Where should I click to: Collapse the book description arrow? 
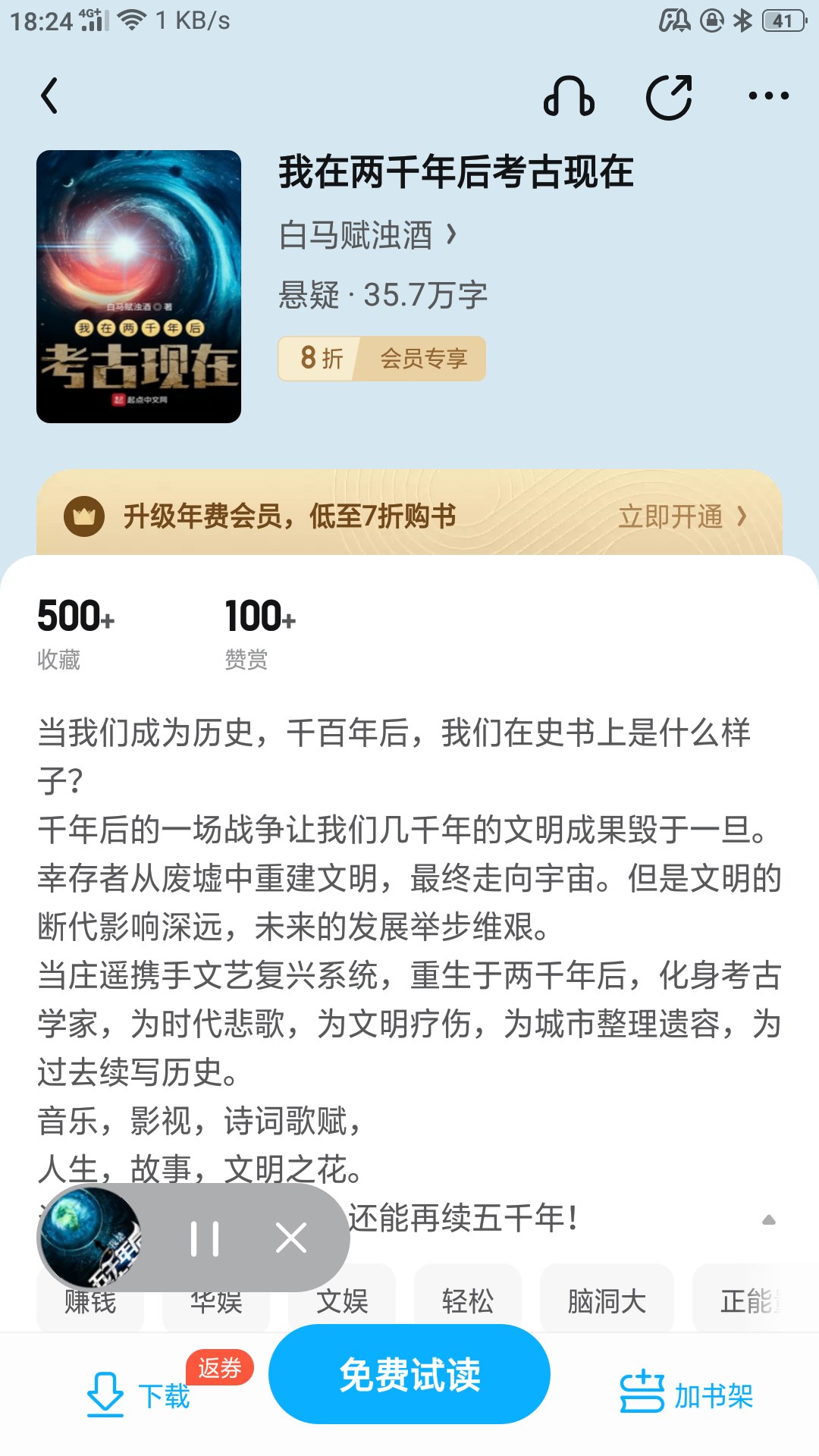coord(768,1220)
